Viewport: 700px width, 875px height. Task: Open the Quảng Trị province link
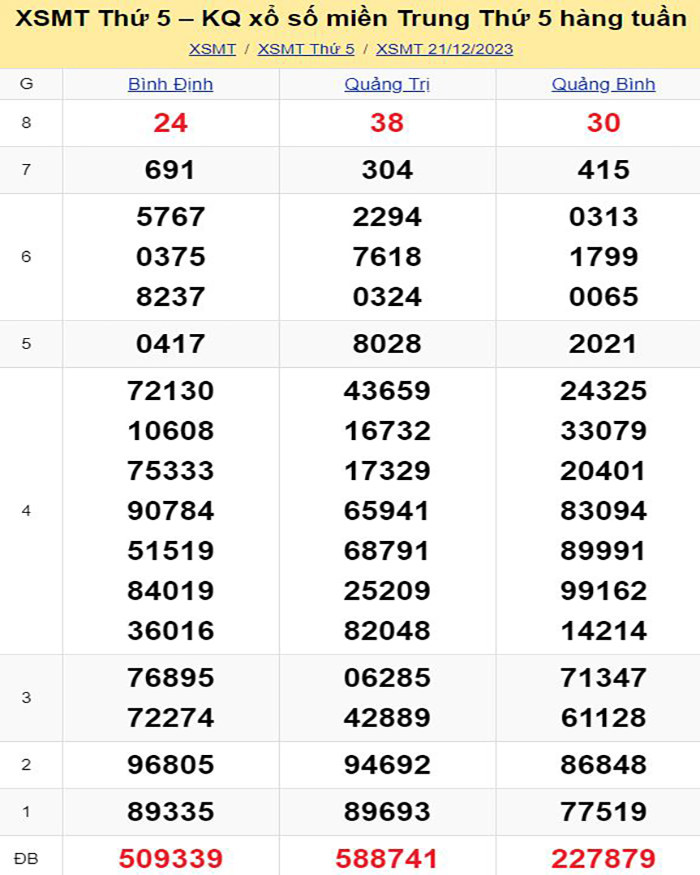[387, 84]
